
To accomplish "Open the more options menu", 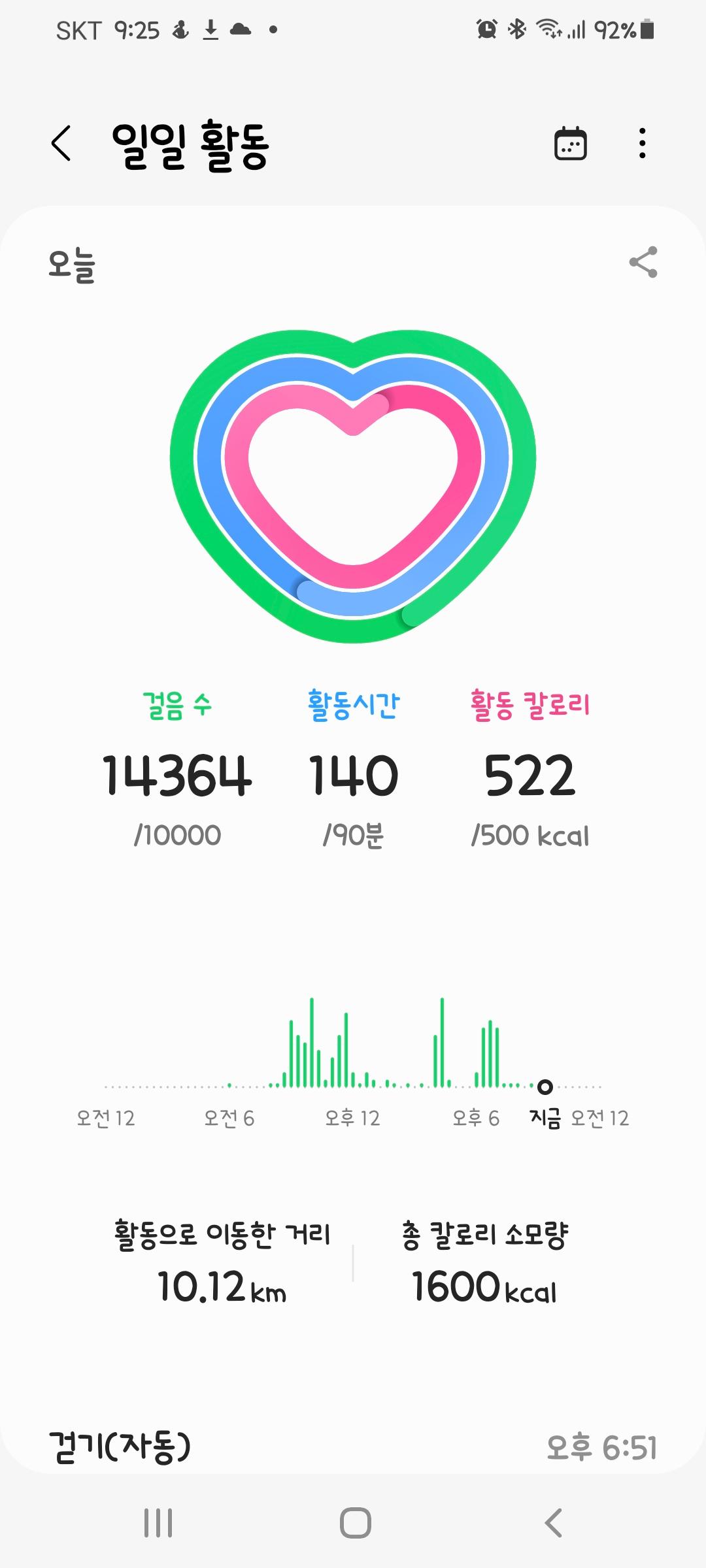I will (x=643, y=144).
